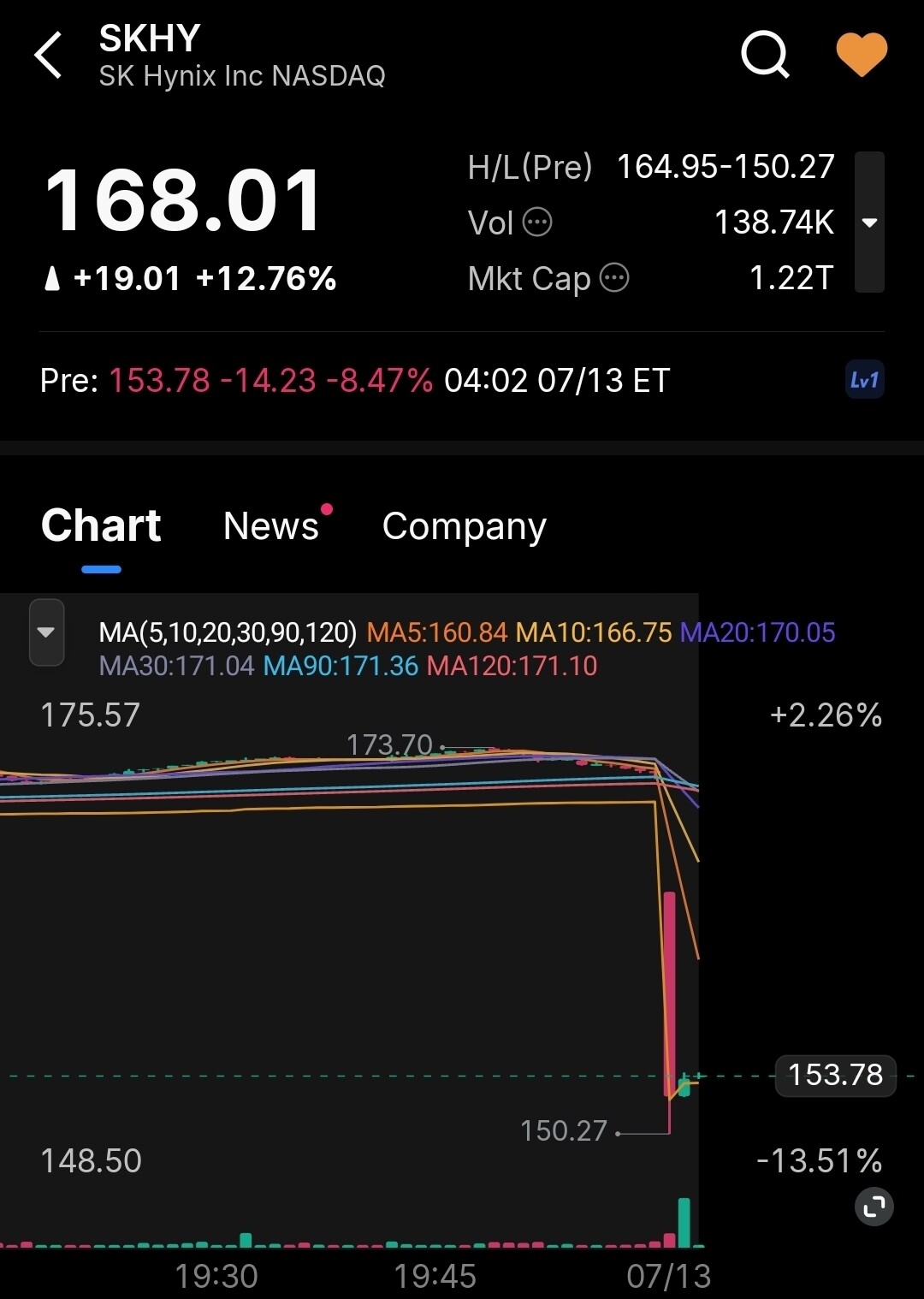Switch to the Company tab

pyautogui.click(x=465, y=527)
